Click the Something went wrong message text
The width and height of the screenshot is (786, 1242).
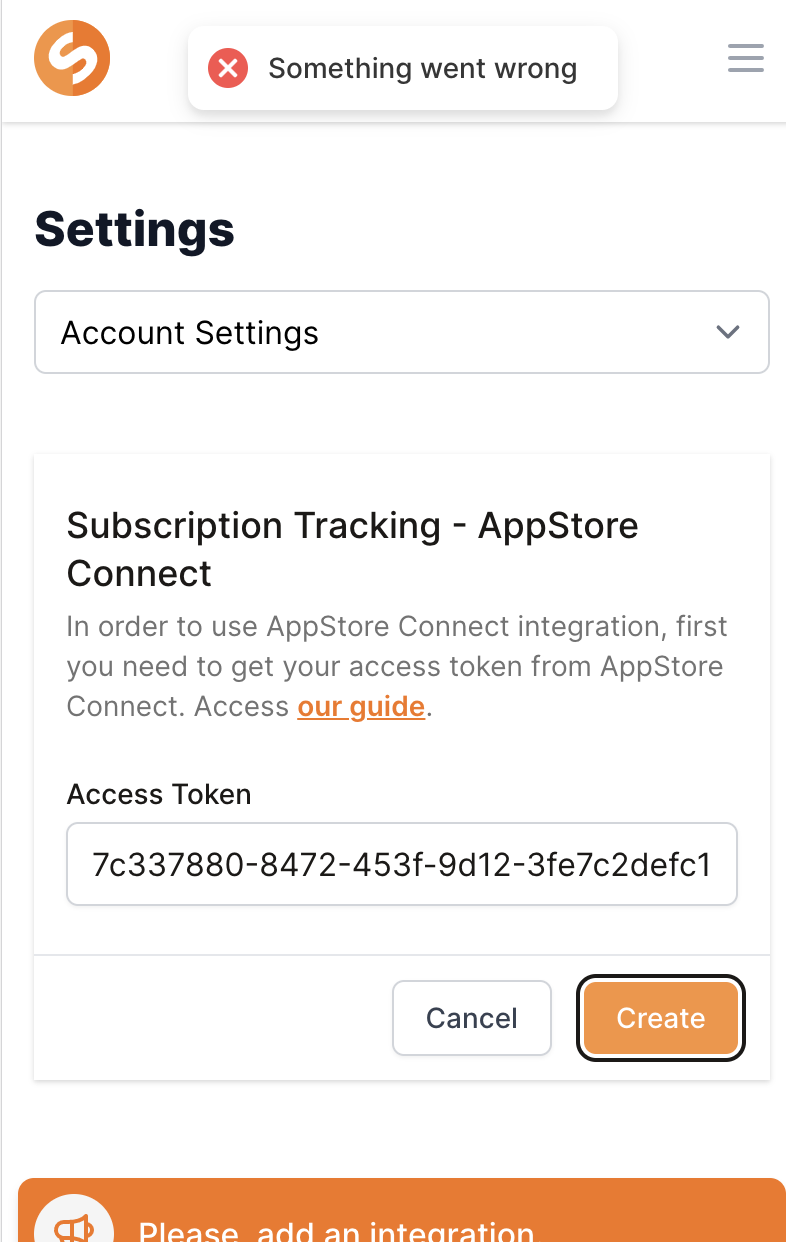[x=422, y=68]
